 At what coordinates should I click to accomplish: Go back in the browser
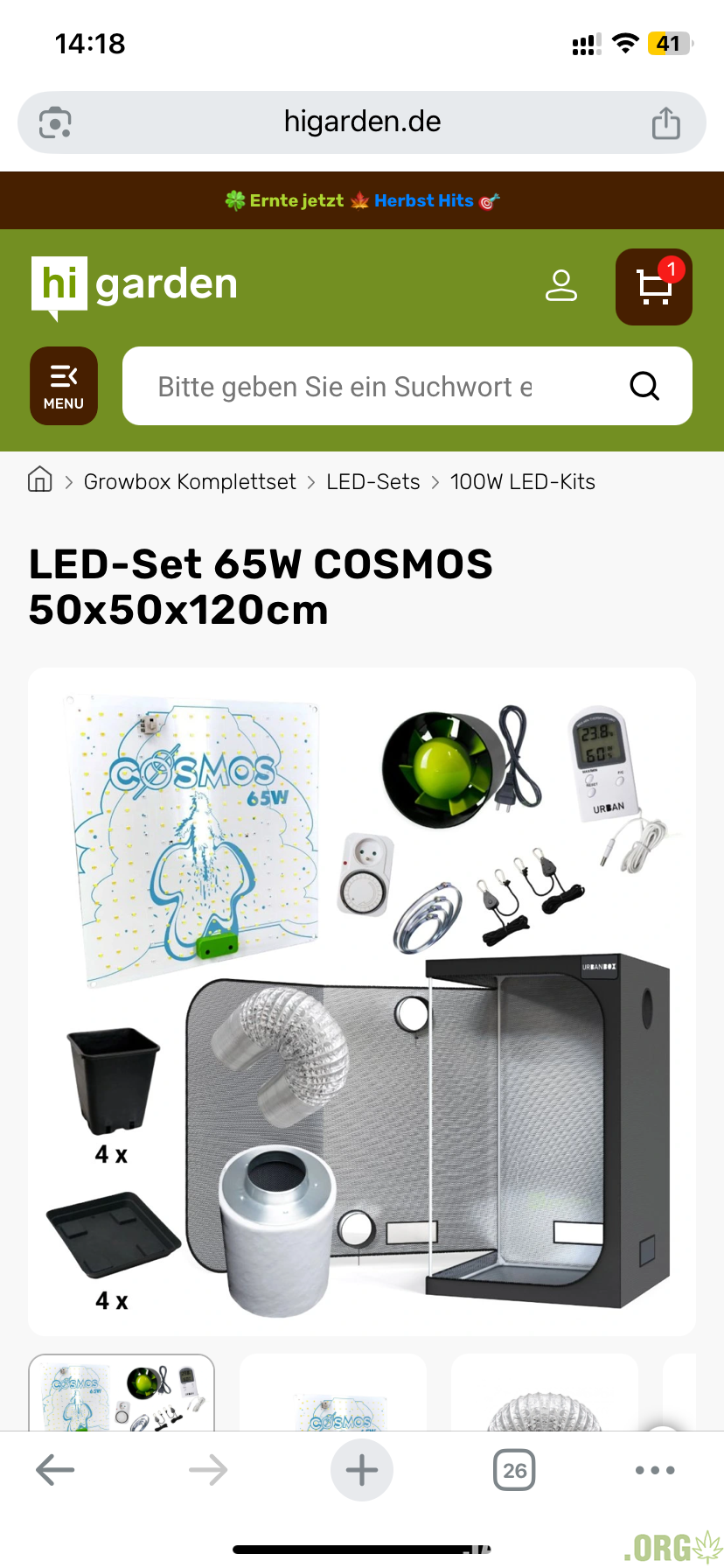pos(55,1470)
